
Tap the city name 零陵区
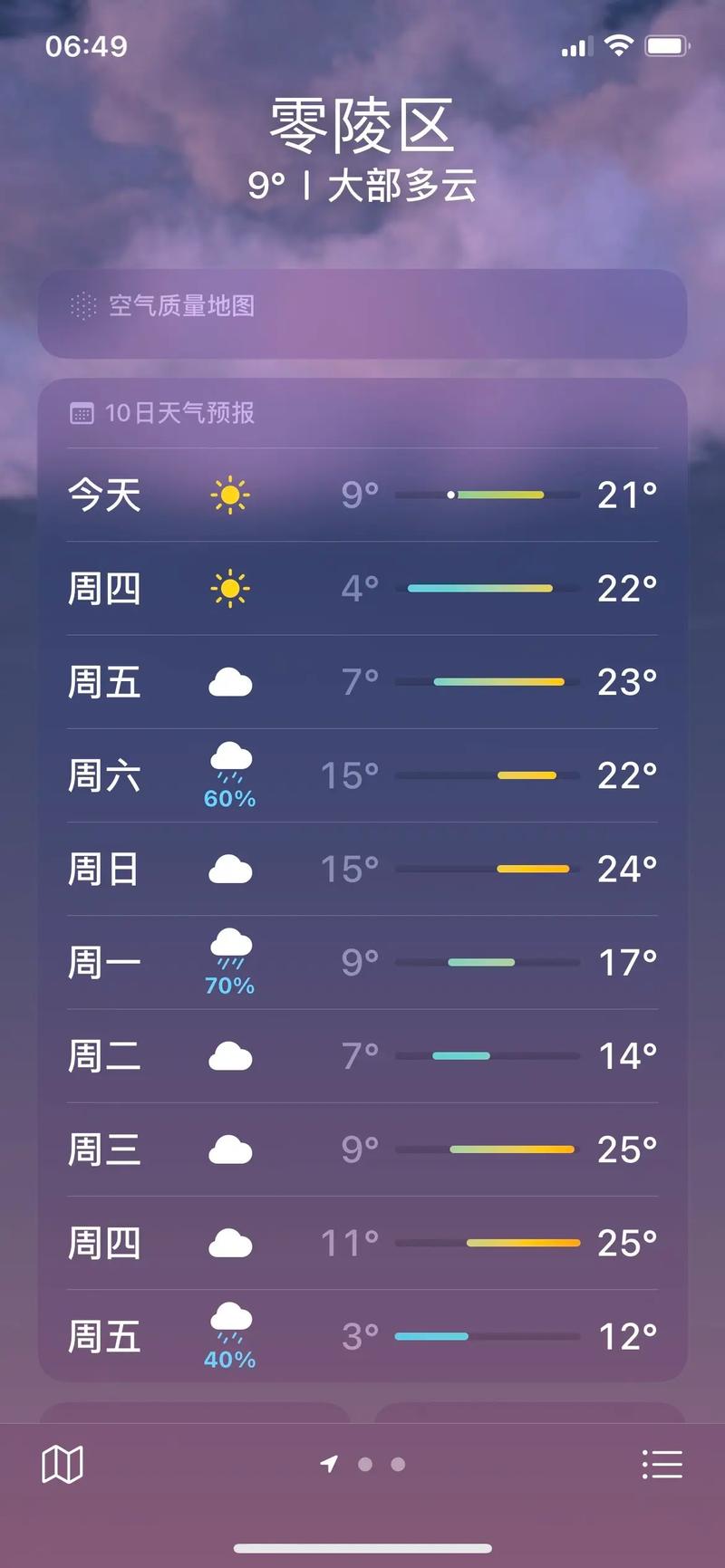(362, 127)
